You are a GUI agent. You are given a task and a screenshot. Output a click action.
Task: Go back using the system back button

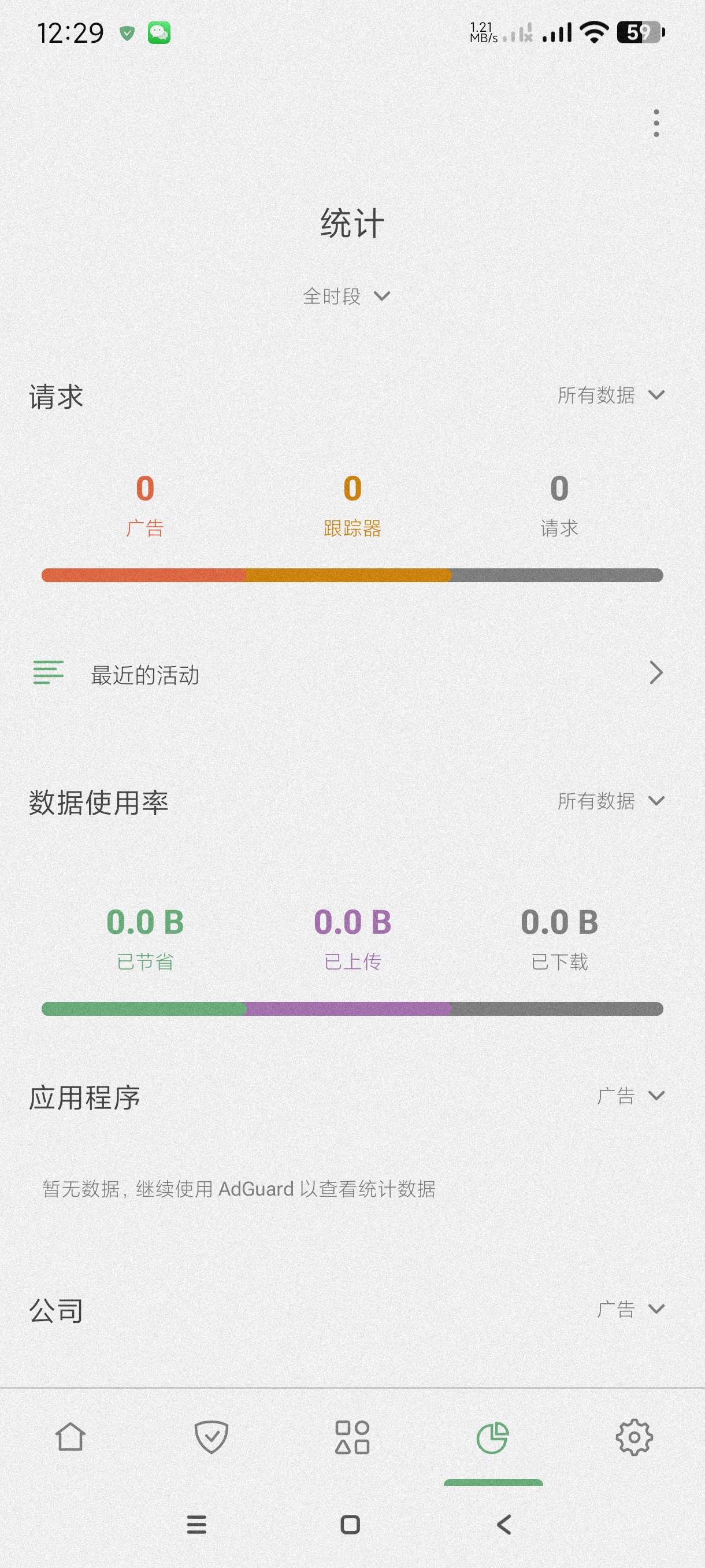click(x=504, y=1525)
